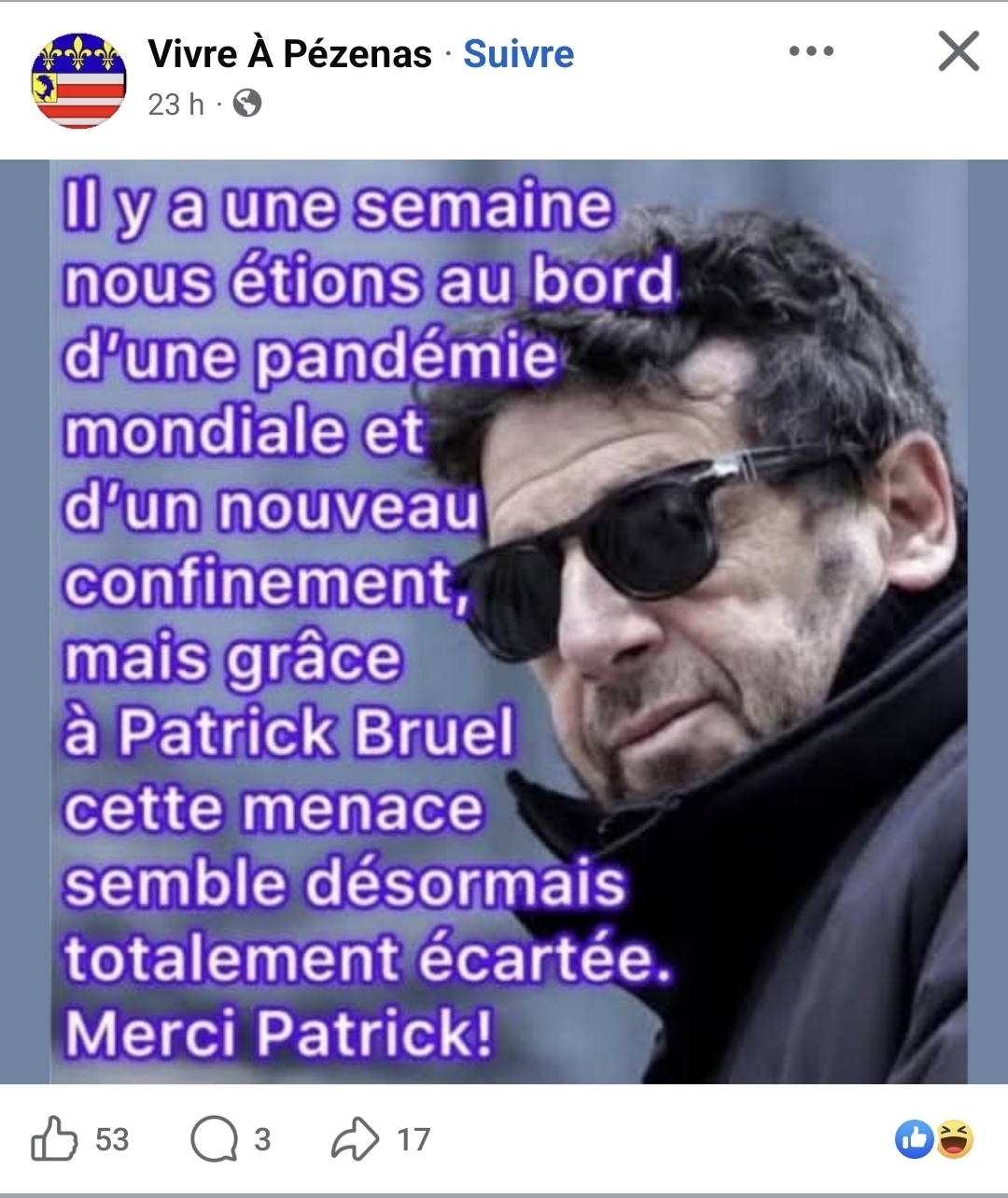Screen dimensions: 1008x1198
Task: Like the post with the thumbs-up icon
Action: 54,1139
